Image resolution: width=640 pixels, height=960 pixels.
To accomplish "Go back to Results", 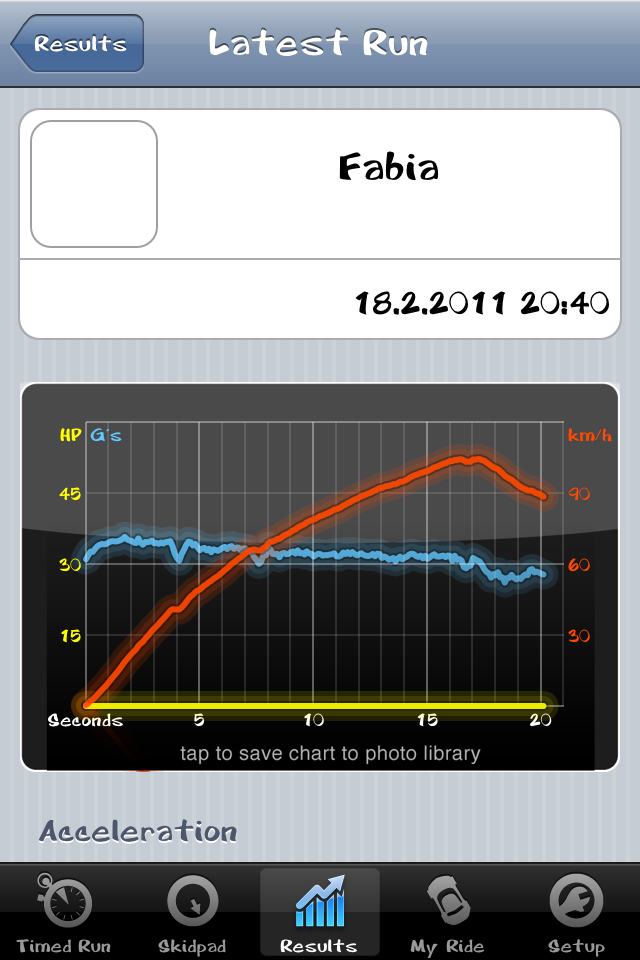I will pos(78,44).
